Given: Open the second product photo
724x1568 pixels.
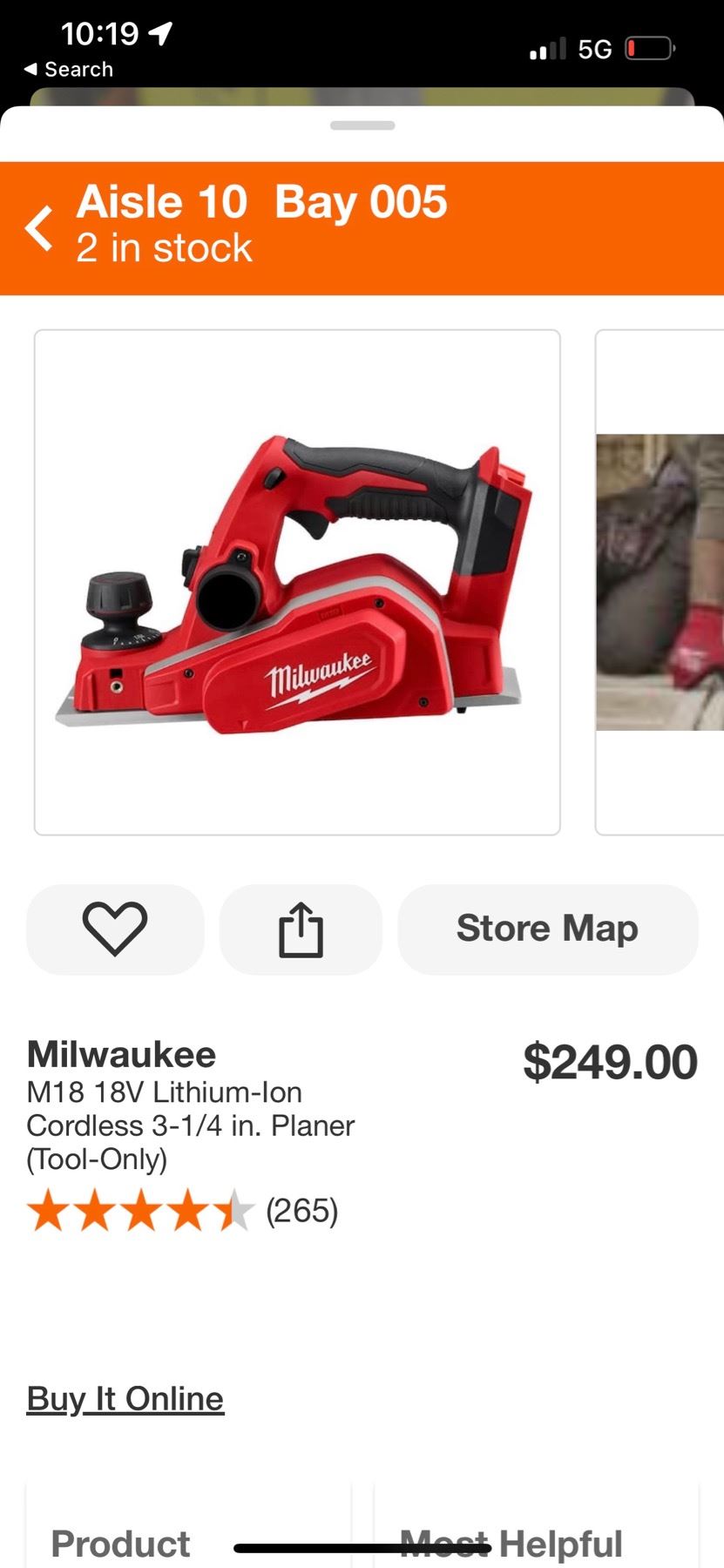Looking at the screenshot, I should pos(660,582).
